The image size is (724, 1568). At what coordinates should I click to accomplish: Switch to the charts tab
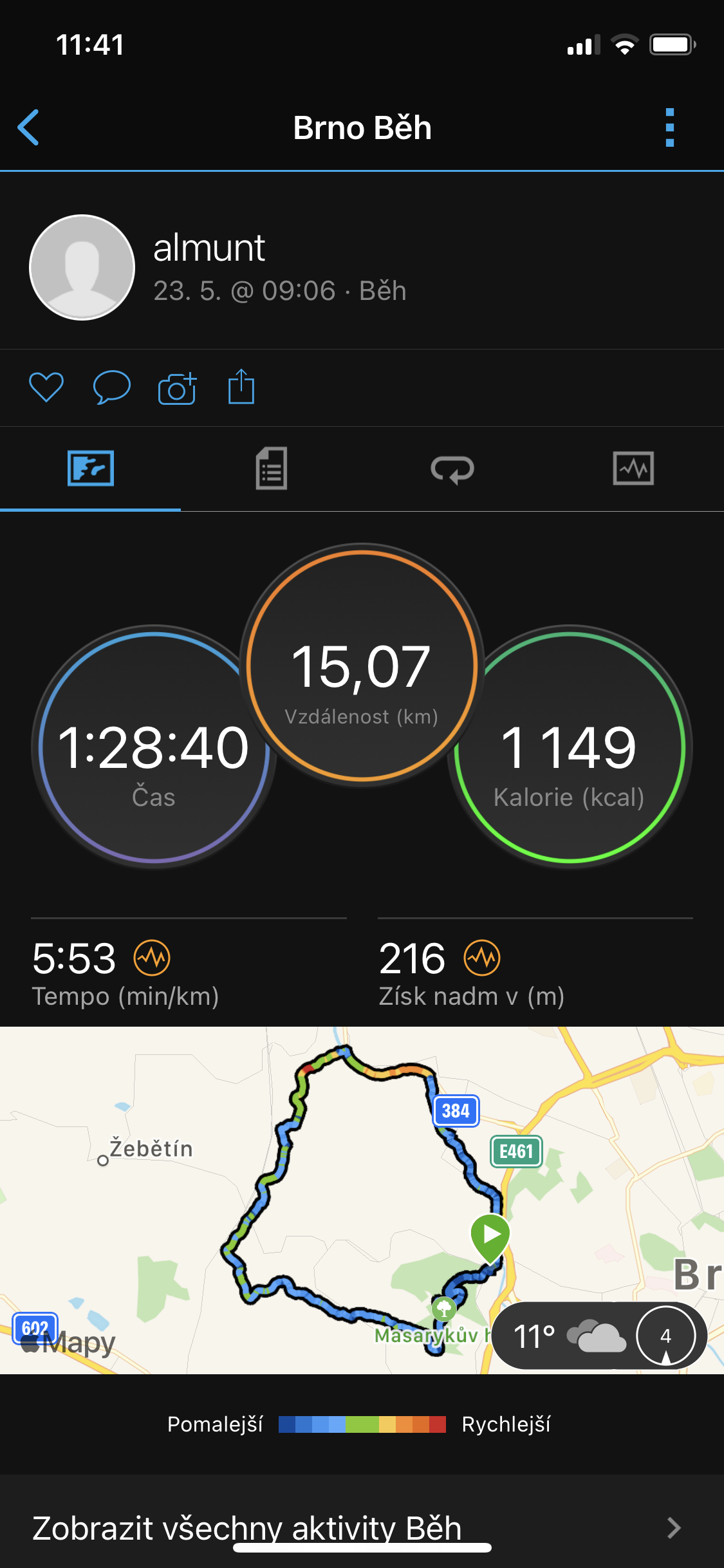633,469
